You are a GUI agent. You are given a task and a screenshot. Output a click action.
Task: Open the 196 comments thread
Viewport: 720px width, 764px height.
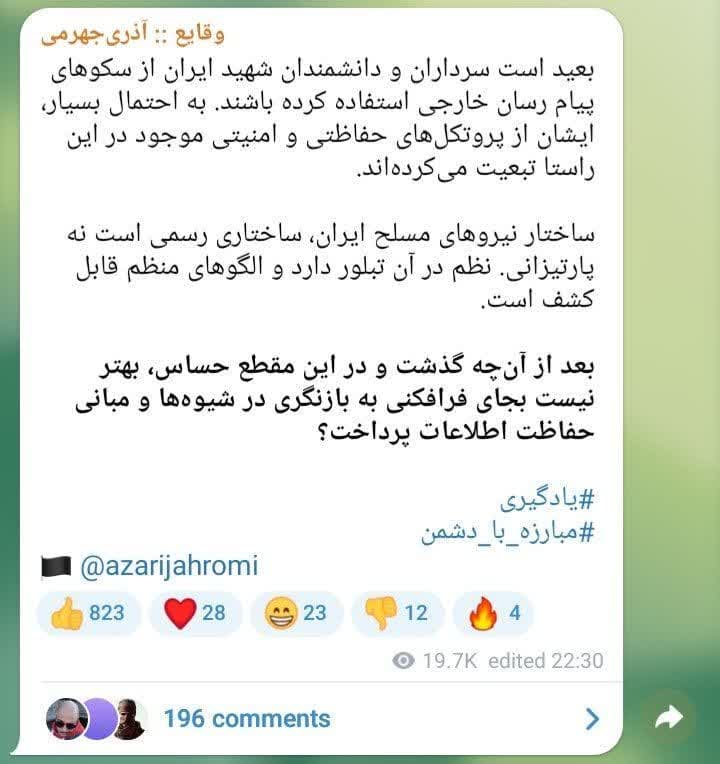click(246, 718)
